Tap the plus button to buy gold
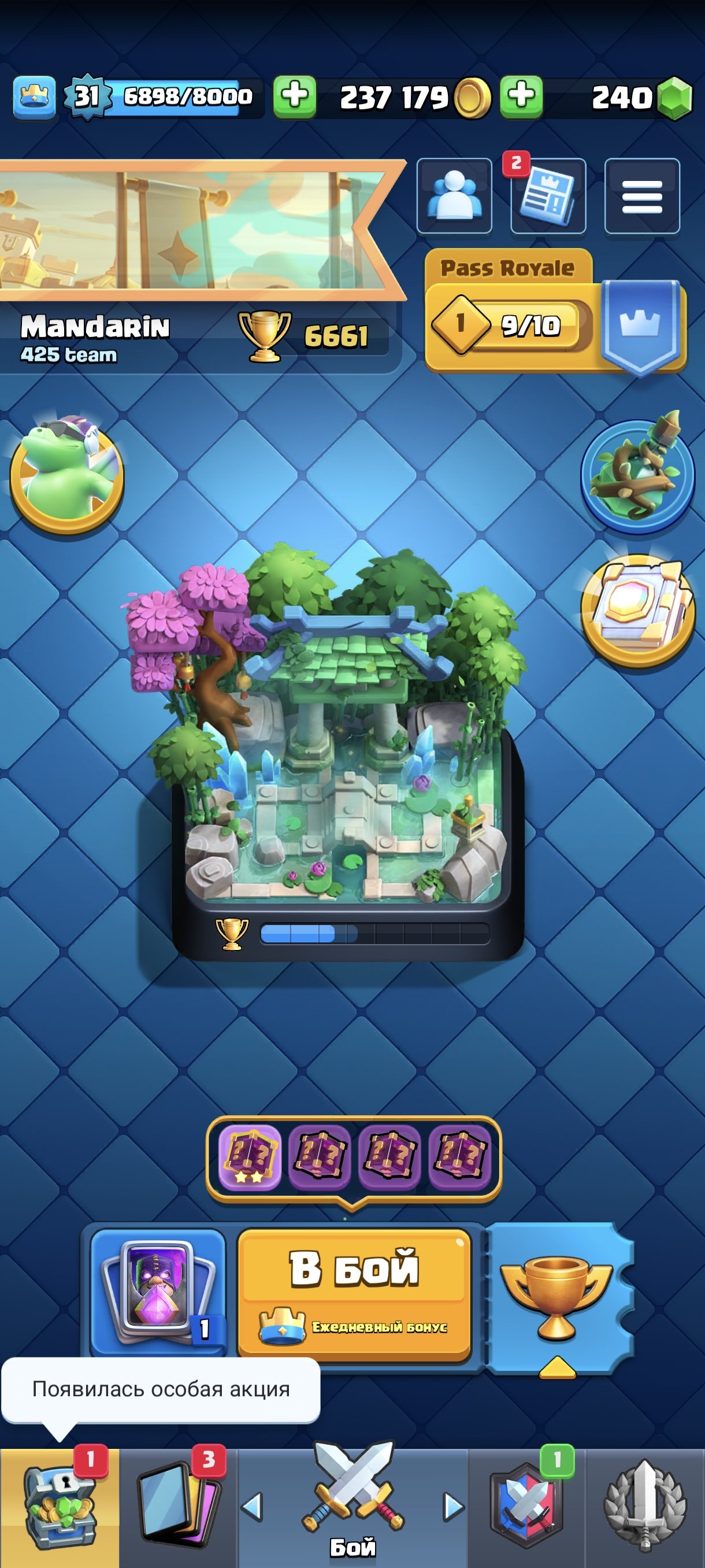 [x=294, y=97]
